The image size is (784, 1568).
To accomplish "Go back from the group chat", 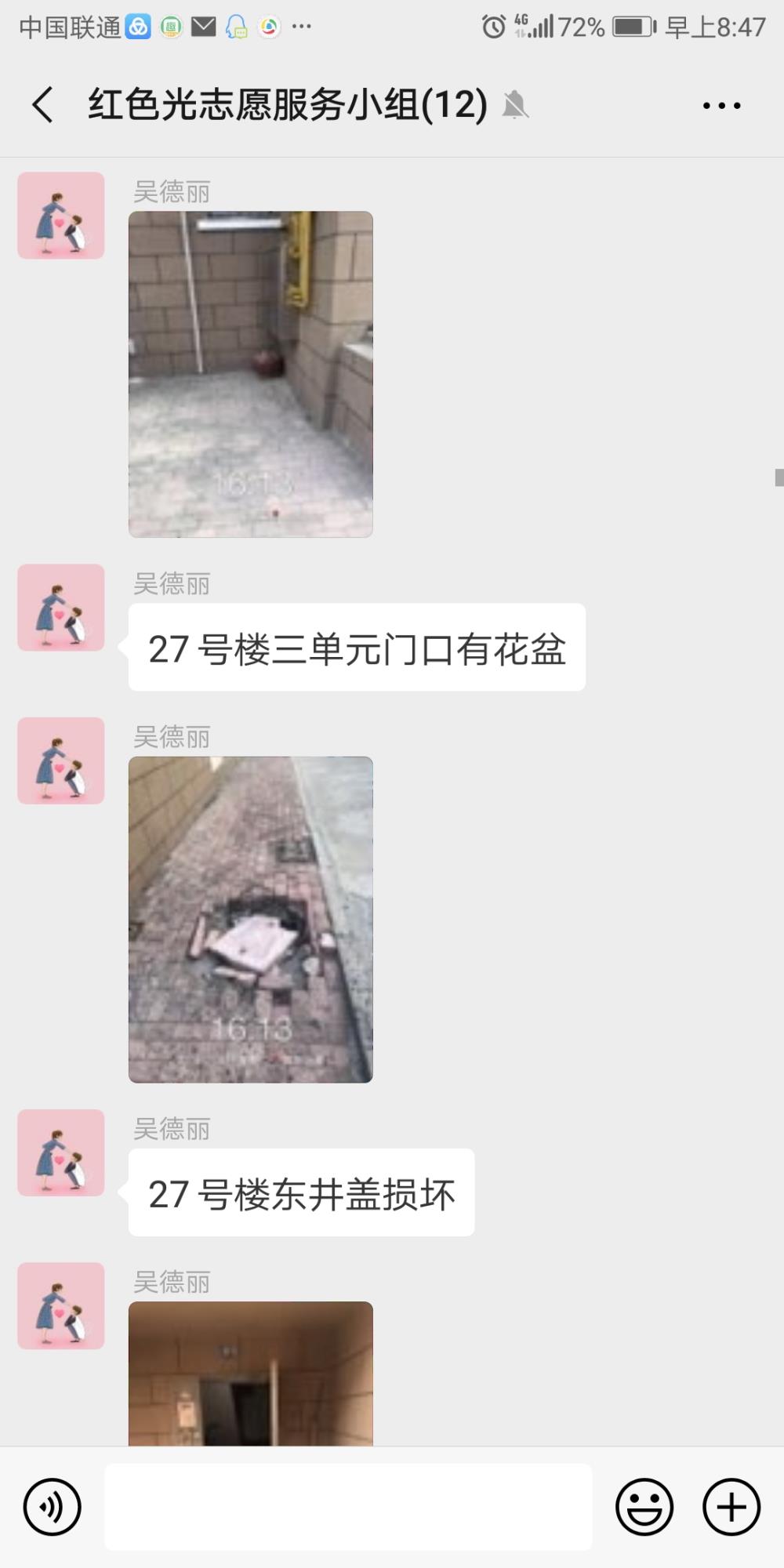I will coord(43,105).
